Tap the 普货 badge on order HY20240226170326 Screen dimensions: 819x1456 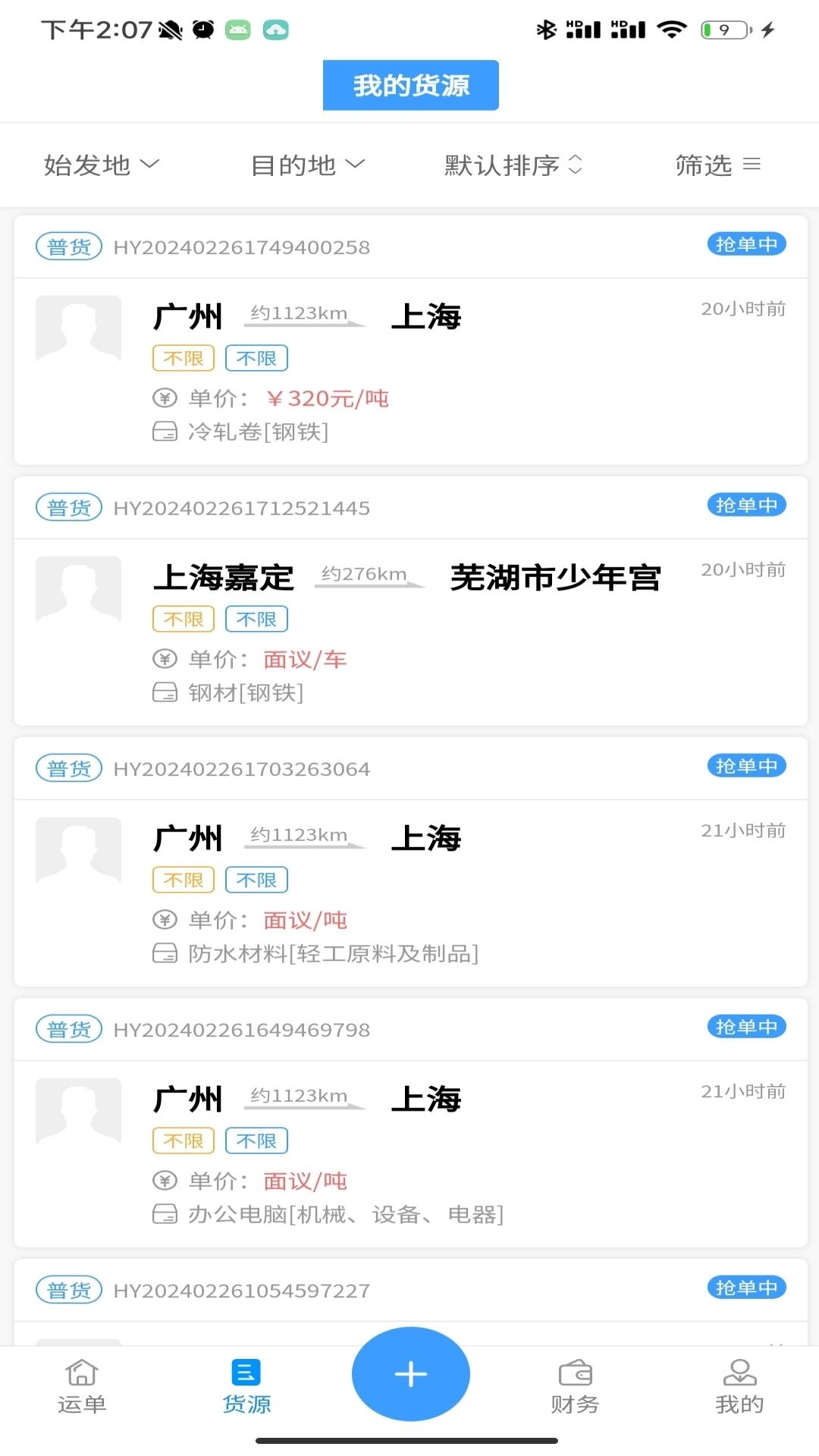[68, 767]
